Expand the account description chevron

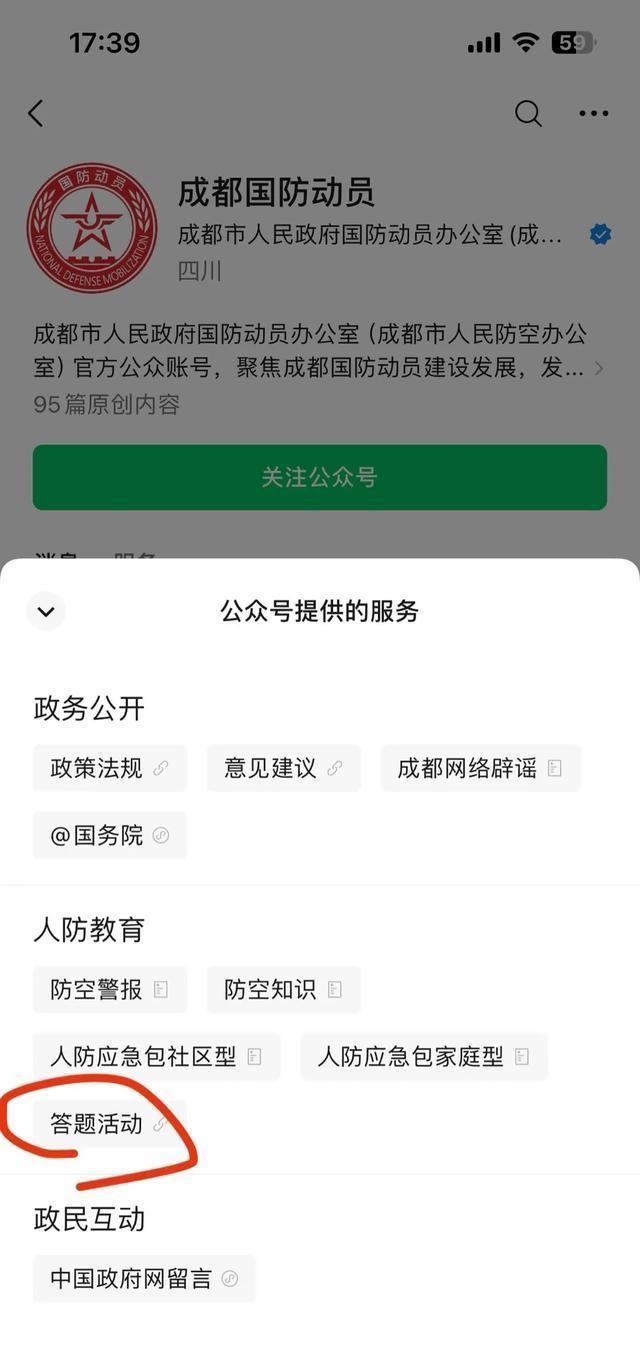(x=599, y=368)
